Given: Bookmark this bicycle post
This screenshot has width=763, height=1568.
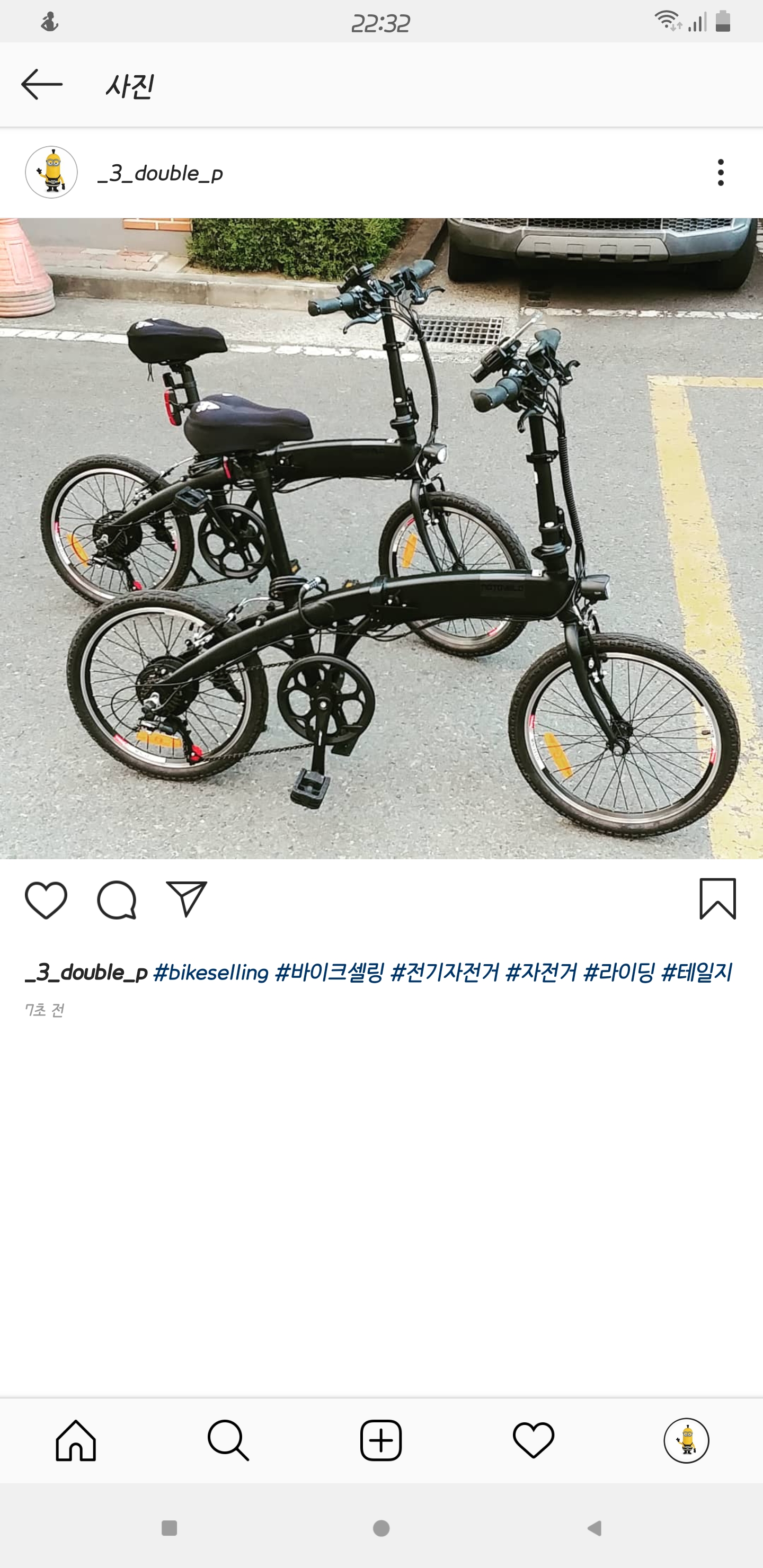Looking at the screenshot, I should coord(717,898).
